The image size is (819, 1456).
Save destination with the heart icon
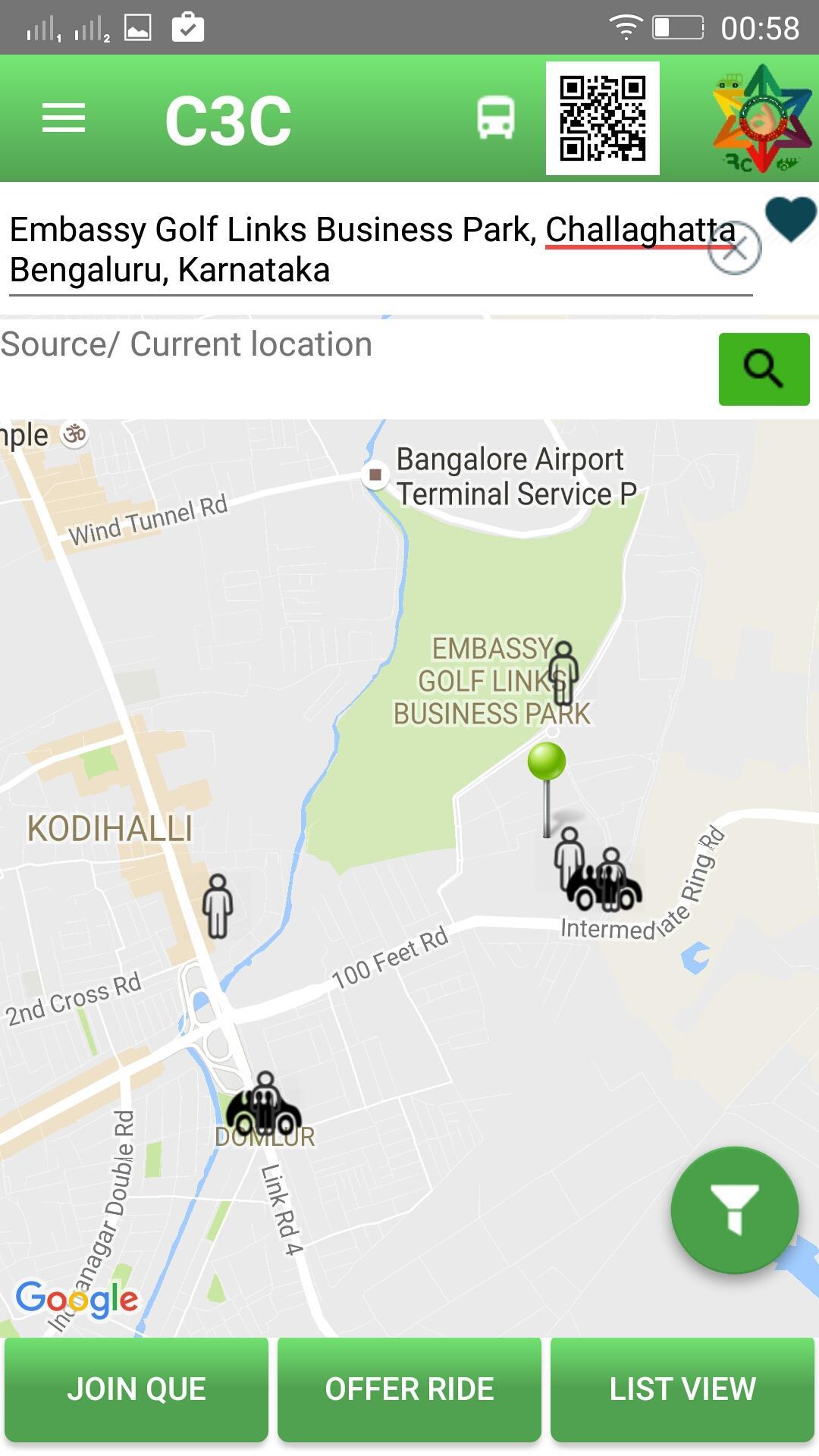[790, 219]
